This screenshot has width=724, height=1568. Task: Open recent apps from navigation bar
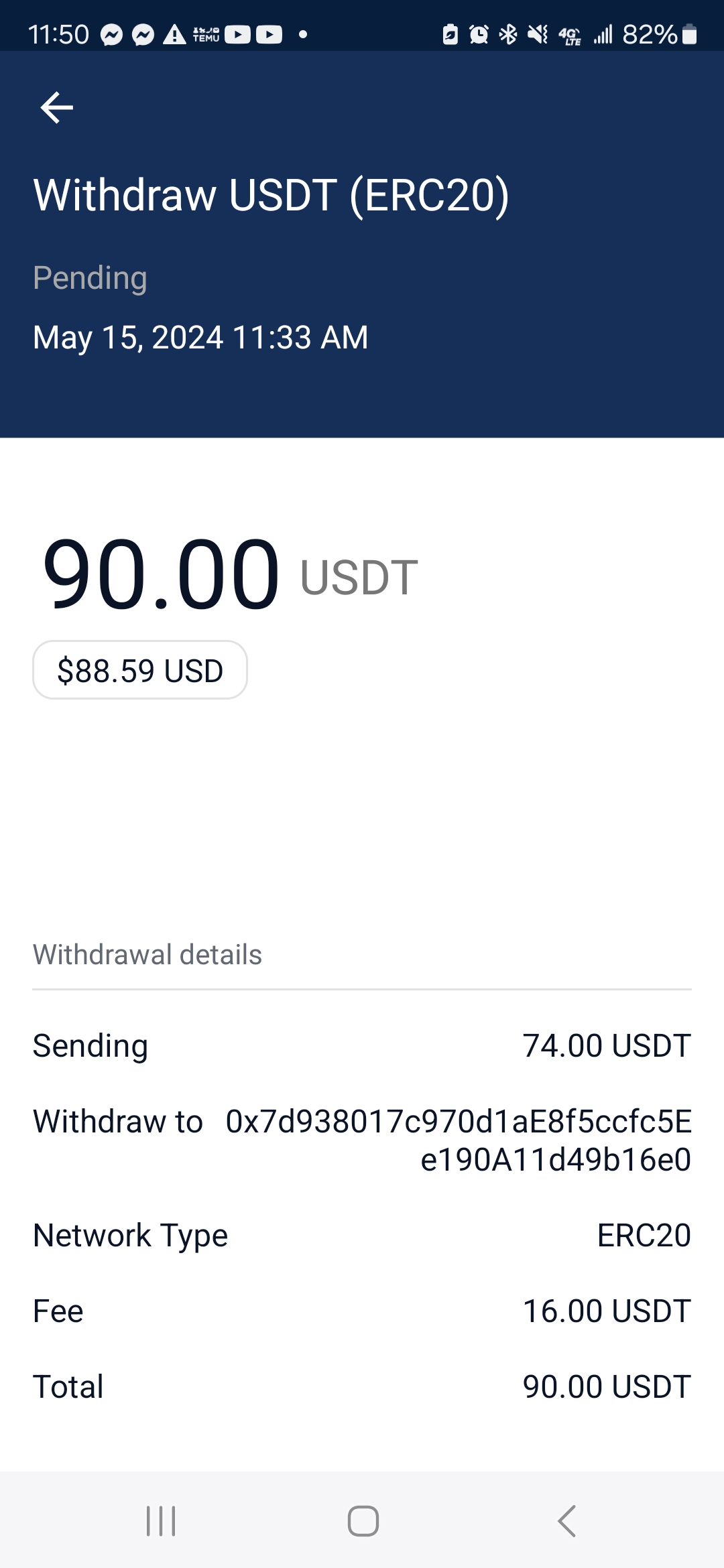tap(161, 1520)
